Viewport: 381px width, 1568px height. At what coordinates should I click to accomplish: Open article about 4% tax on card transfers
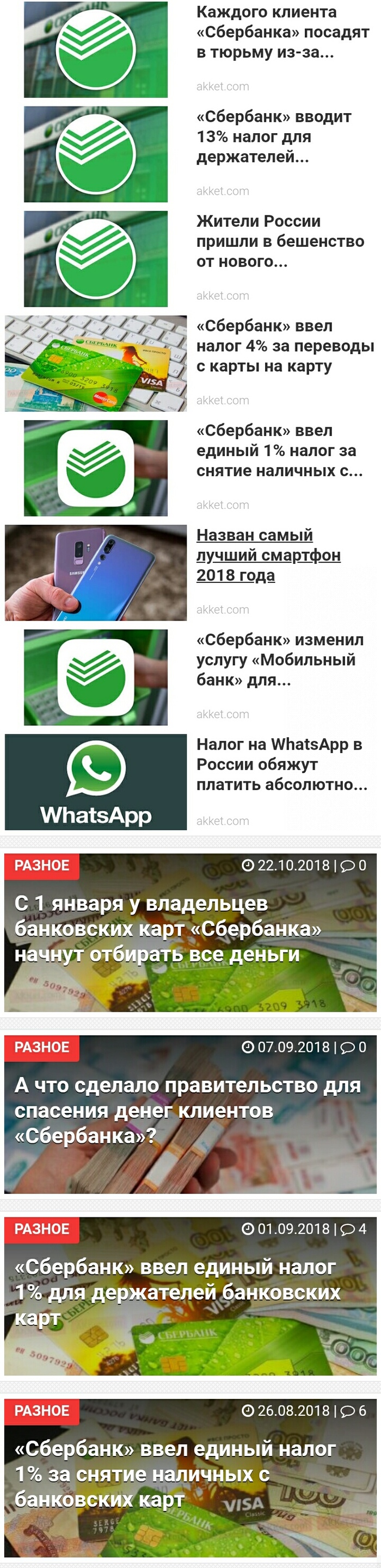click(285, 346)
